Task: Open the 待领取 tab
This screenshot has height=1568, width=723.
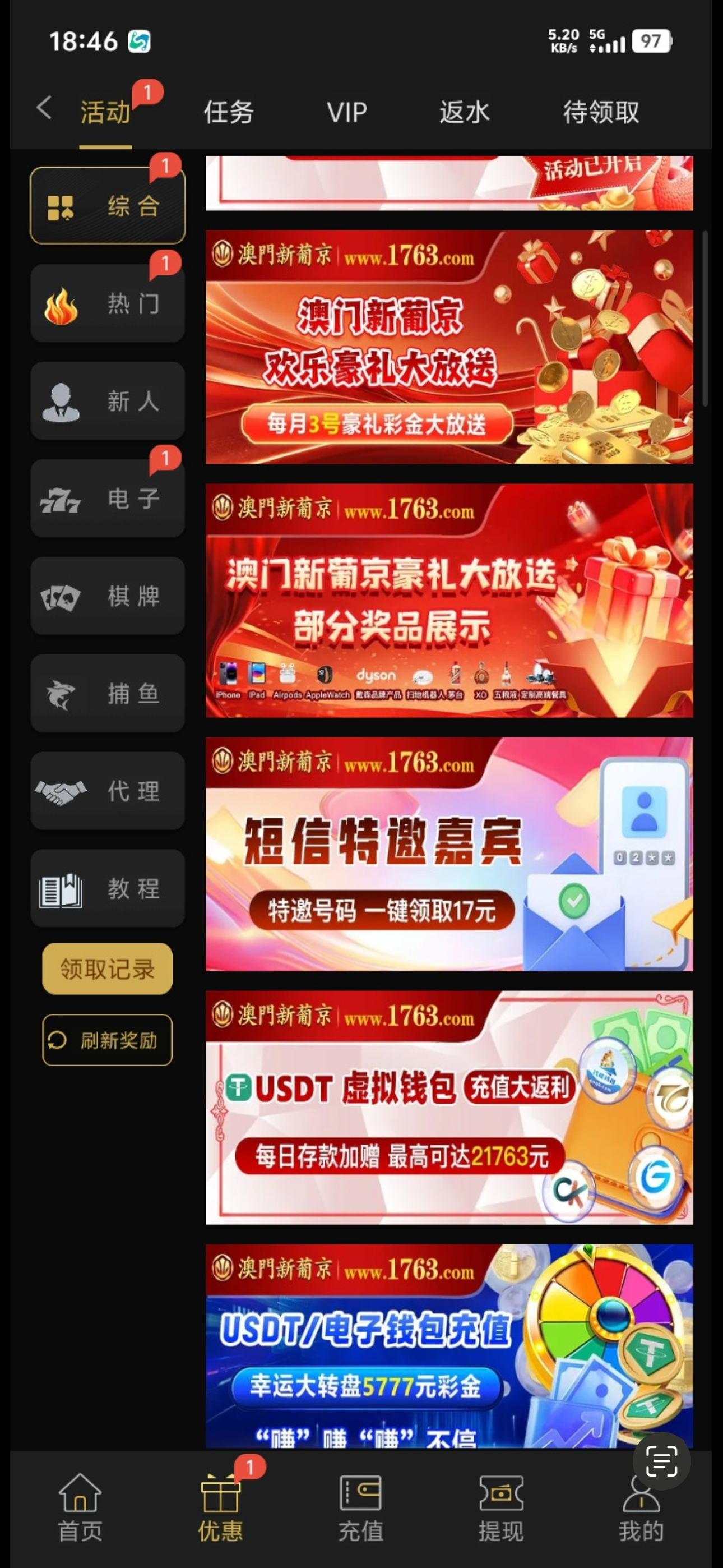Action: [x=601, y=112]
